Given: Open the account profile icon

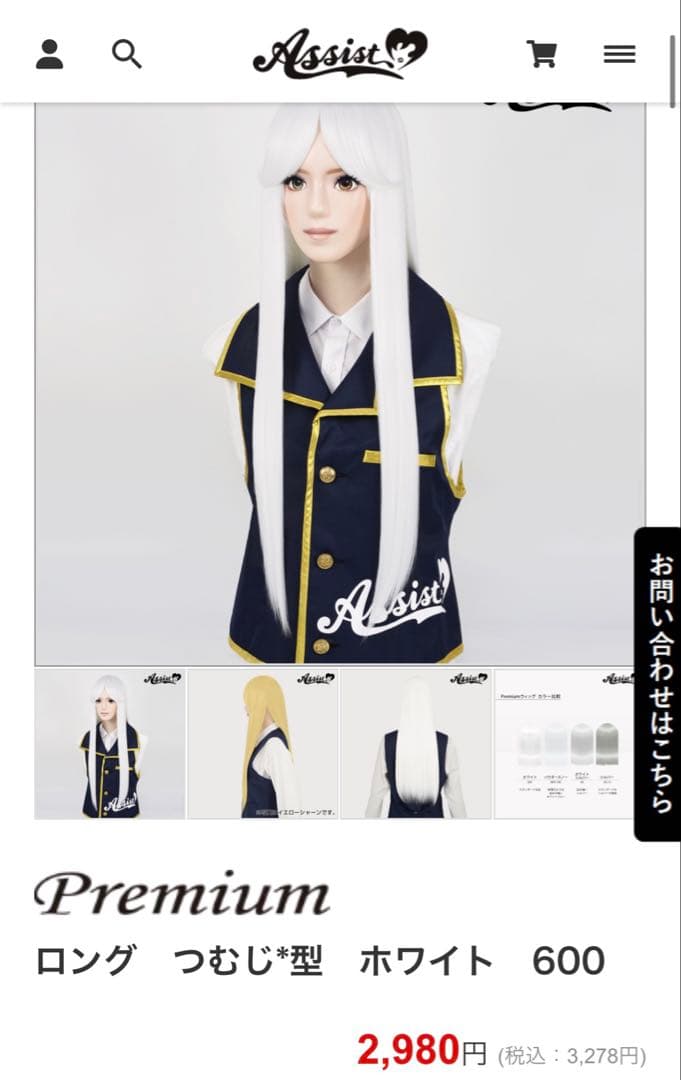Looking at the screenshot, I should pyautogui.click(x=49, y=53).
